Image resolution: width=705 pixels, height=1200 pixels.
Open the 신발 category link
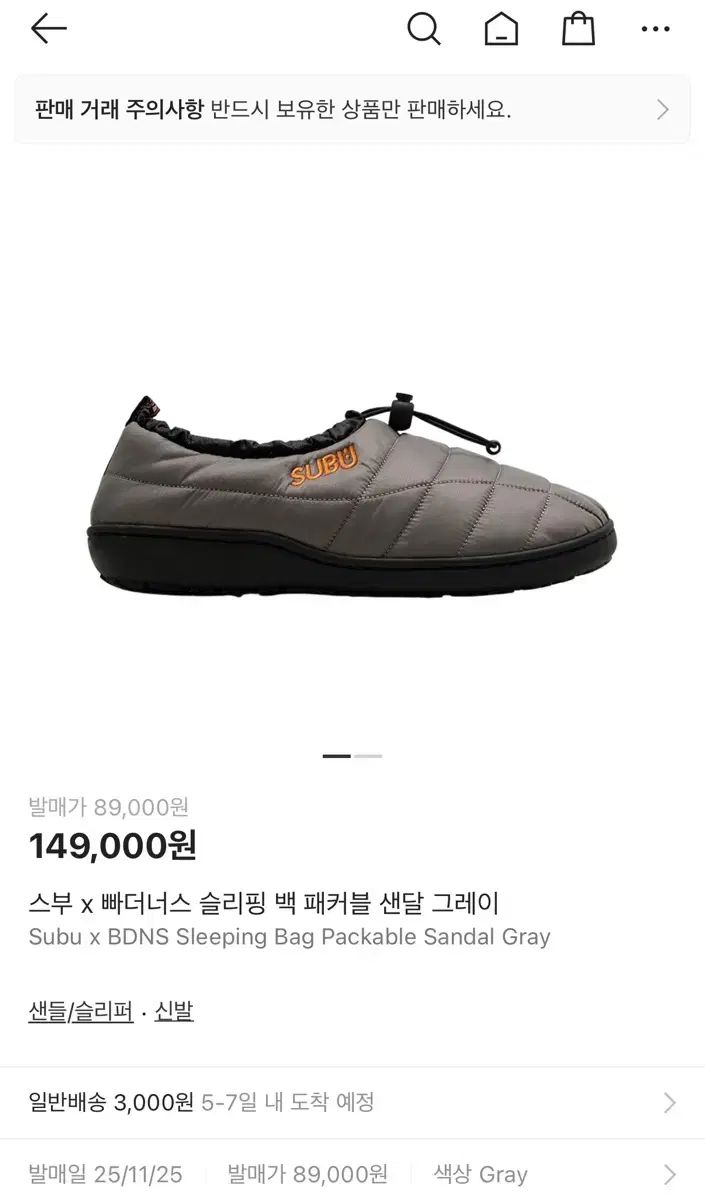point(174,1011)
